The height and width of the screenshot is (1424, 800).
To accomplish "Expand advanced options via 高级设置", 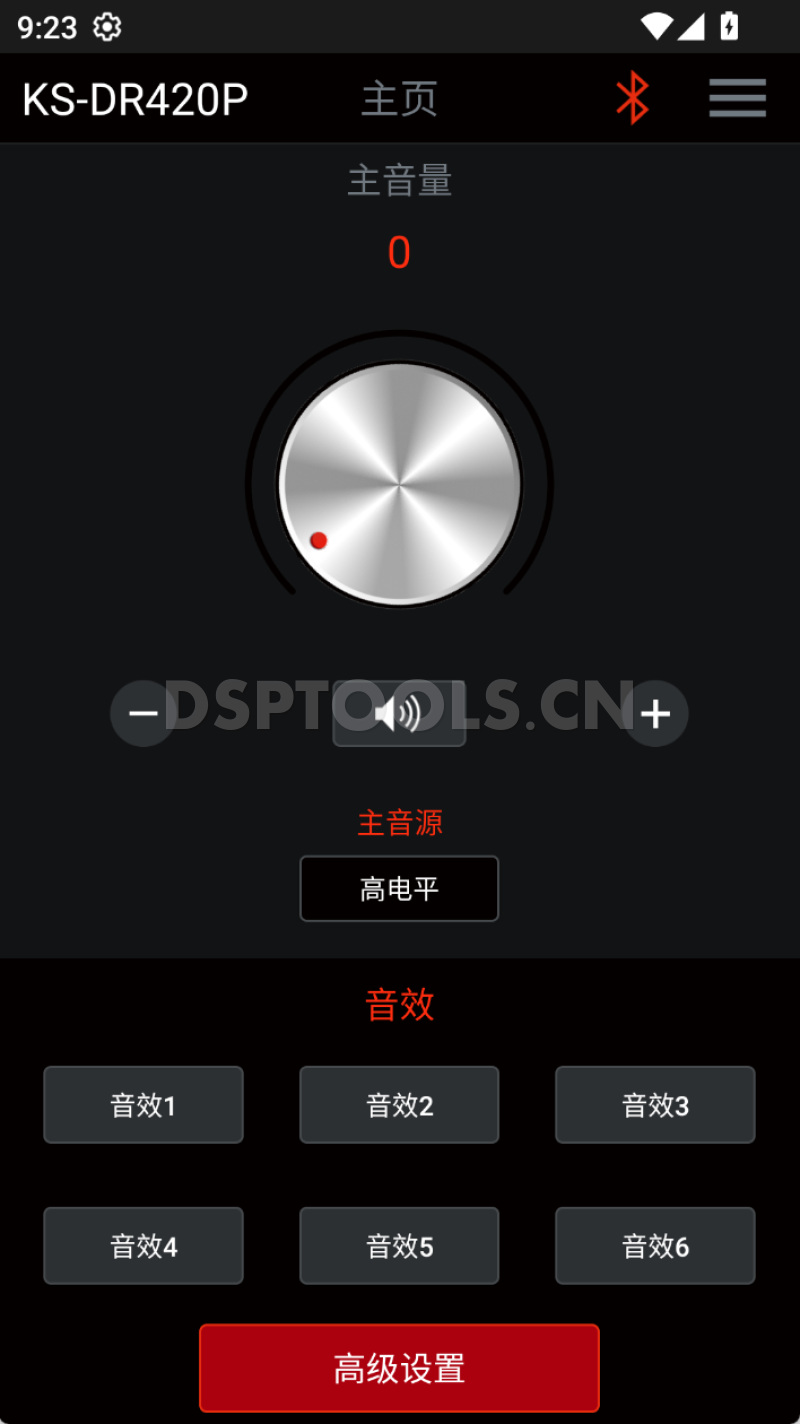I will coord(399,1368).
